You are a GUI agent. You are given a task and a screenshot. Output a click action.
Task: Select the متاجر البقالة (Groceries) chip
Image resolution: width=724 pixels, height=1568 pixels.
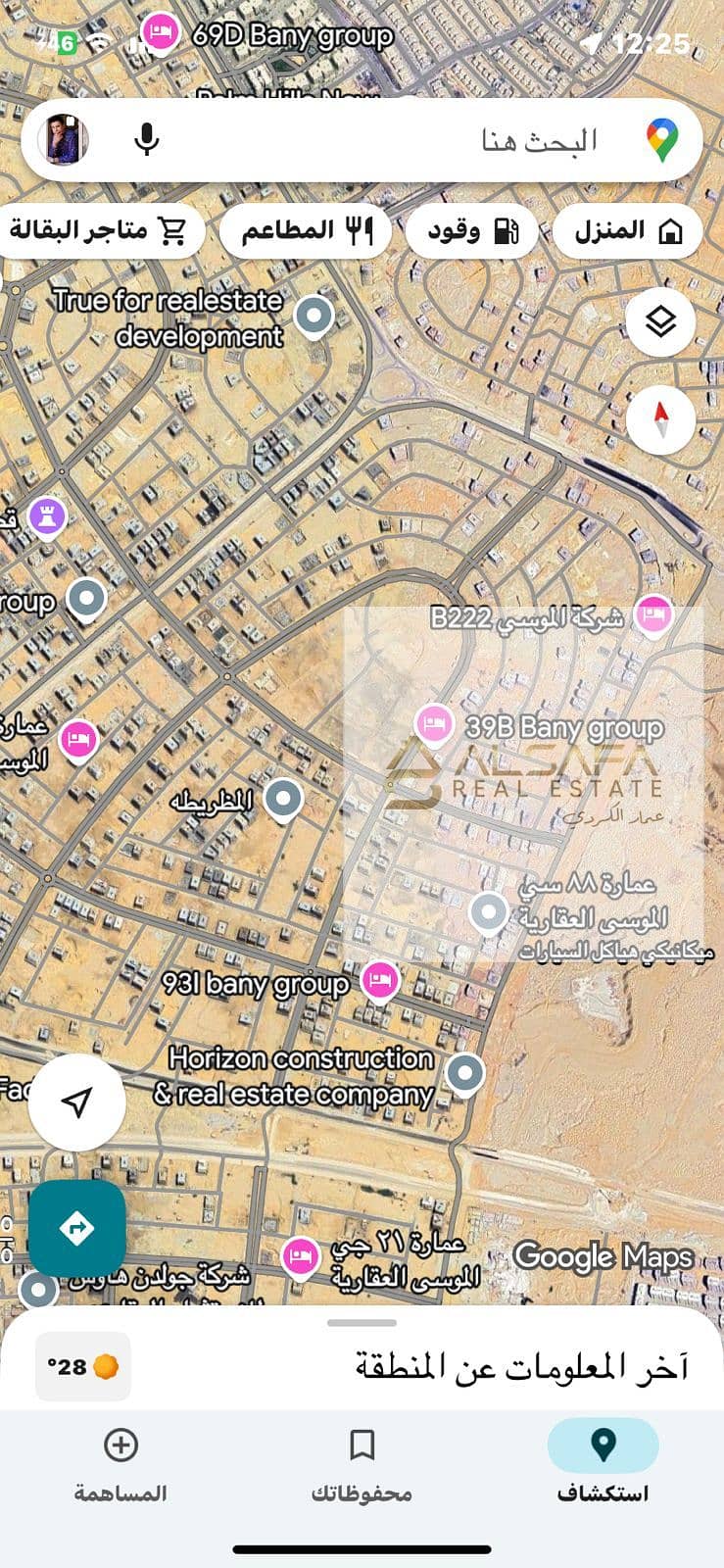[x=98, y=231]
